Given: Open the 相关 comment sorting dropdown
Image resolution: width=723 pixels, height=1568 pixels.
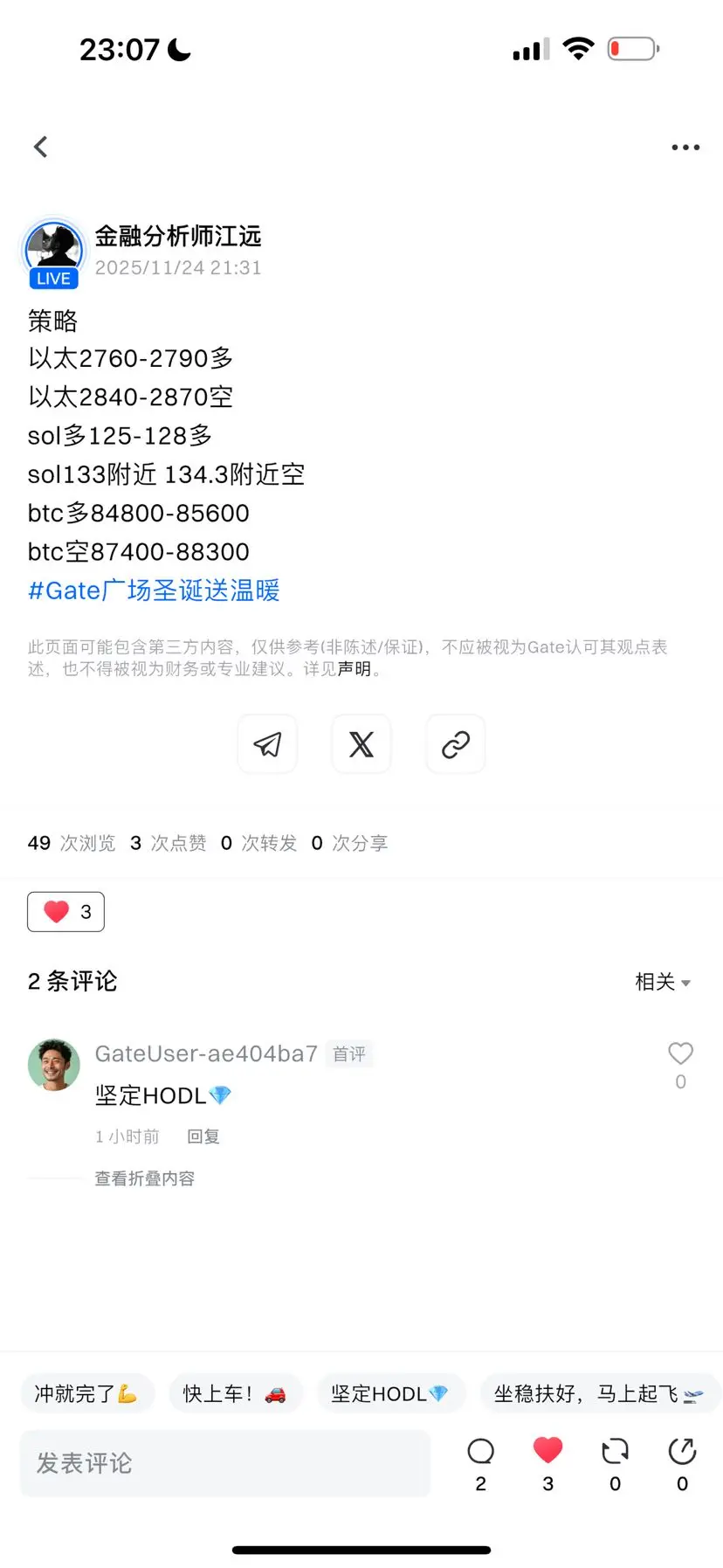Looking at the screenshot, I should pyautogui.click(x=663, y=981).
